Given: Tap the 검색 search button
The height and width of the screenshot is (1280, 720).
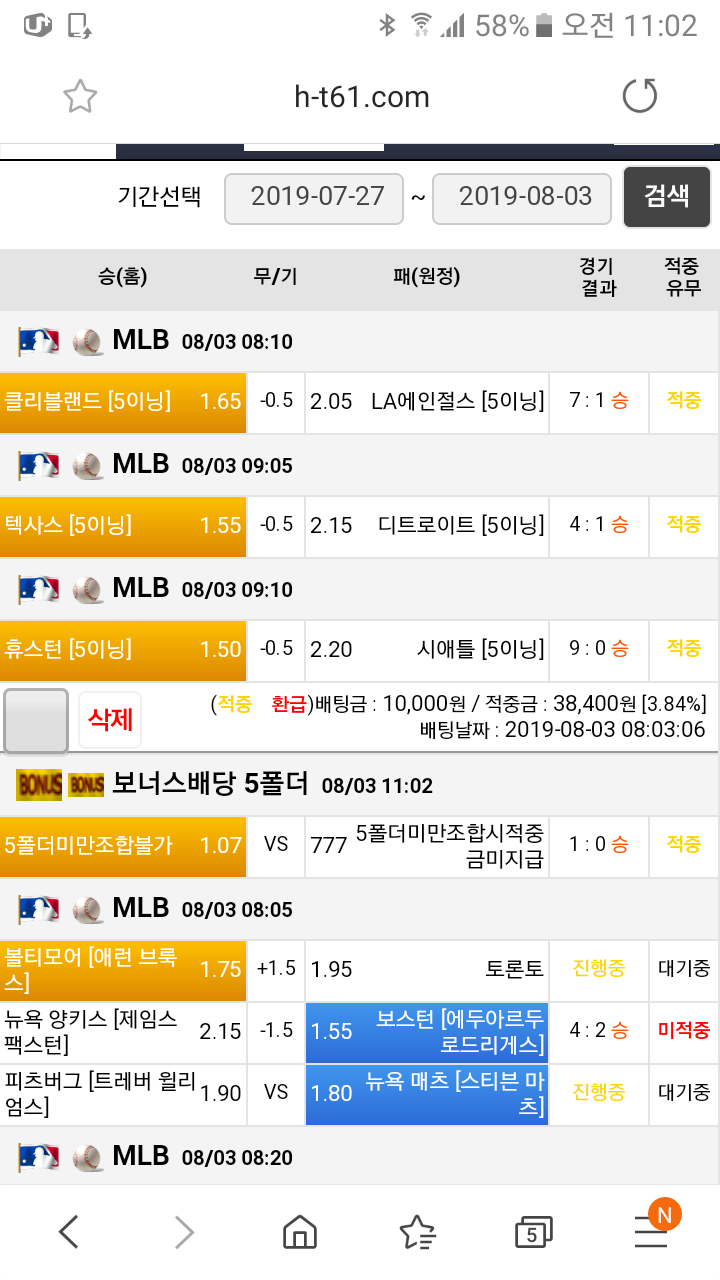Looking at the screenshot, I should pos(667,196).
